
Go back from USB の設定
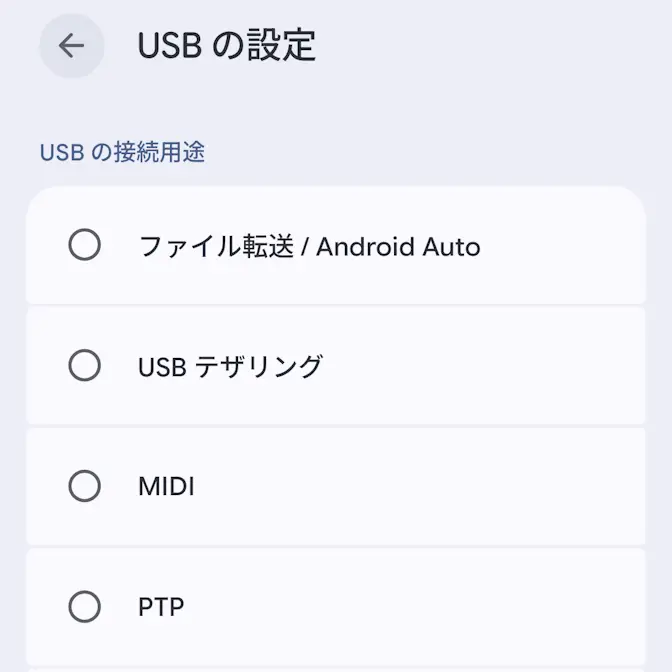72,46
